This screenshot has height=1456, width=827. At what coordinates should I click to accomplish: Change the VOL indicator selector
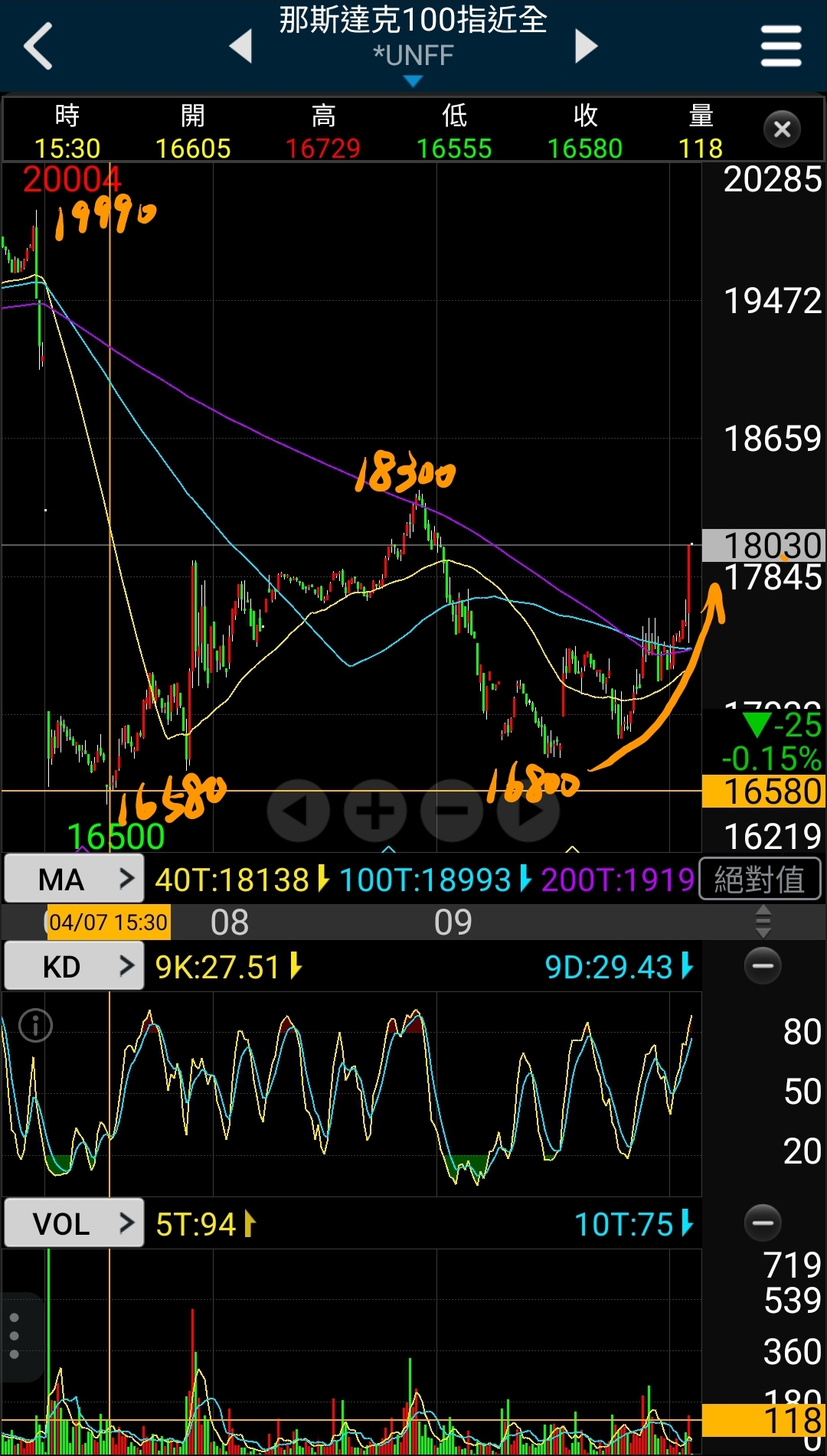coord(74,1223)
